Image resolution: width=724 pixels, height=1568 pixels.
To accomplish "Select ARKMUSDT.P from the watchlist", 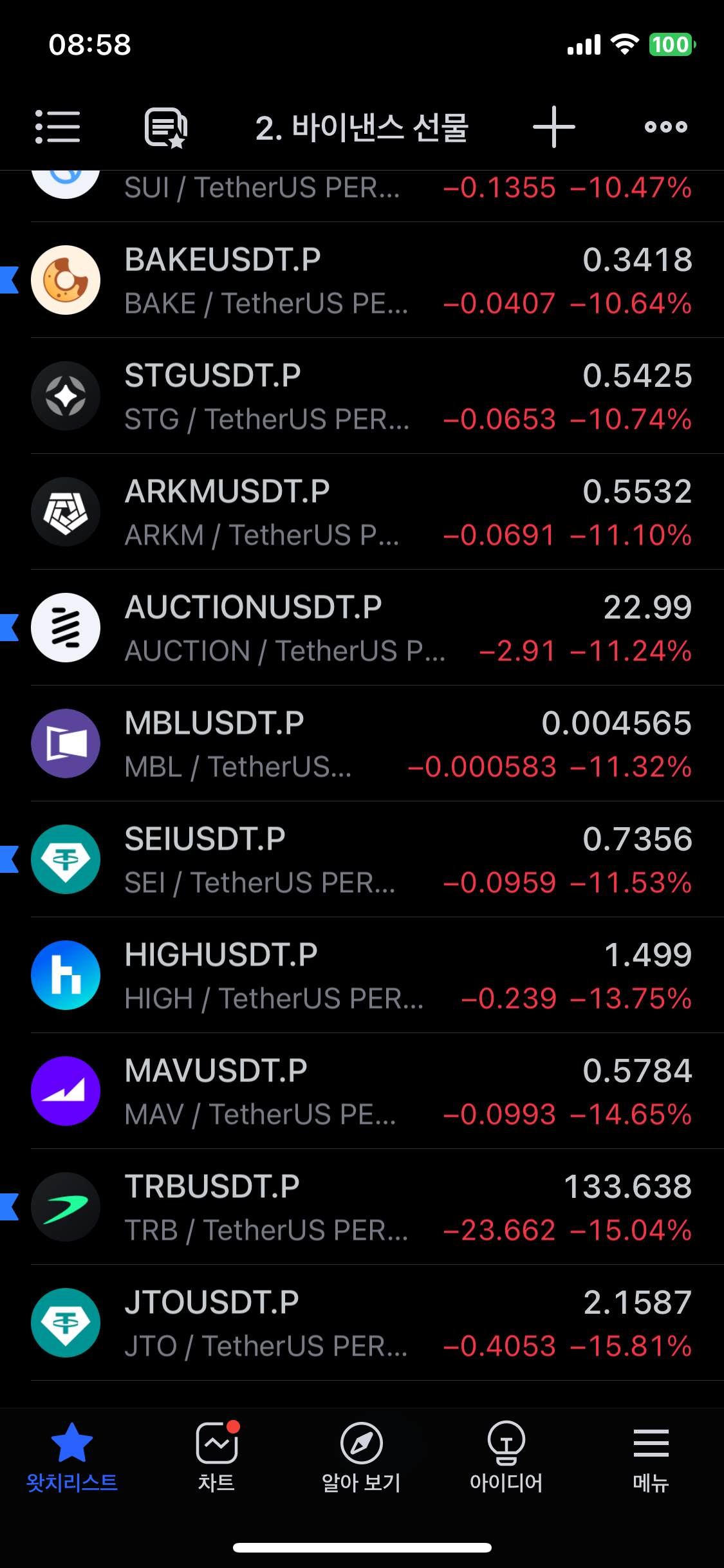I will pos(362,512).
